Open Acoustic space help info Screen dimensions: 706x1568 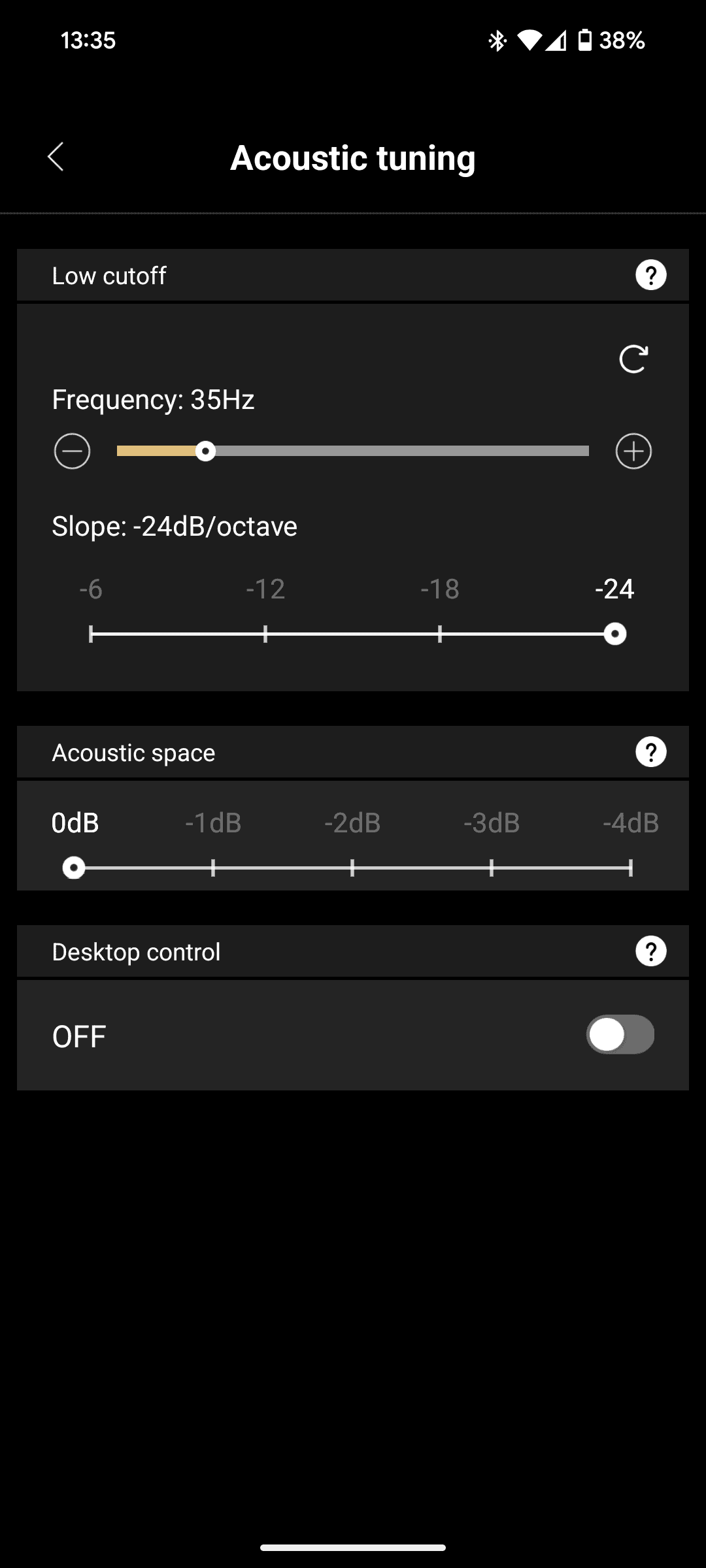650,752
